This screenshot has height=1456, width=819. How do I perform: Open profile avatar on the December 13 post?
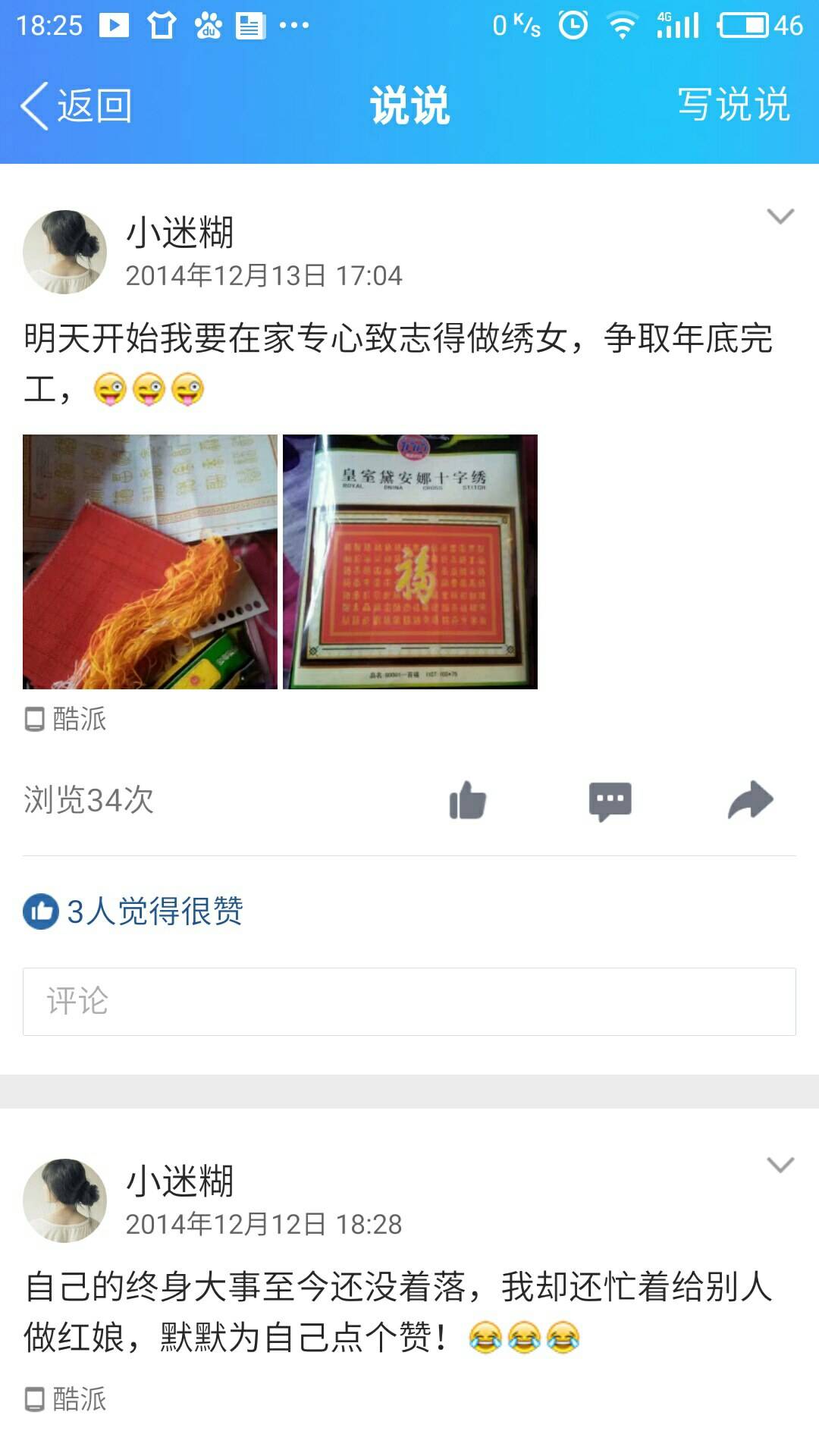pyautogui.click(x=65, y=252)
